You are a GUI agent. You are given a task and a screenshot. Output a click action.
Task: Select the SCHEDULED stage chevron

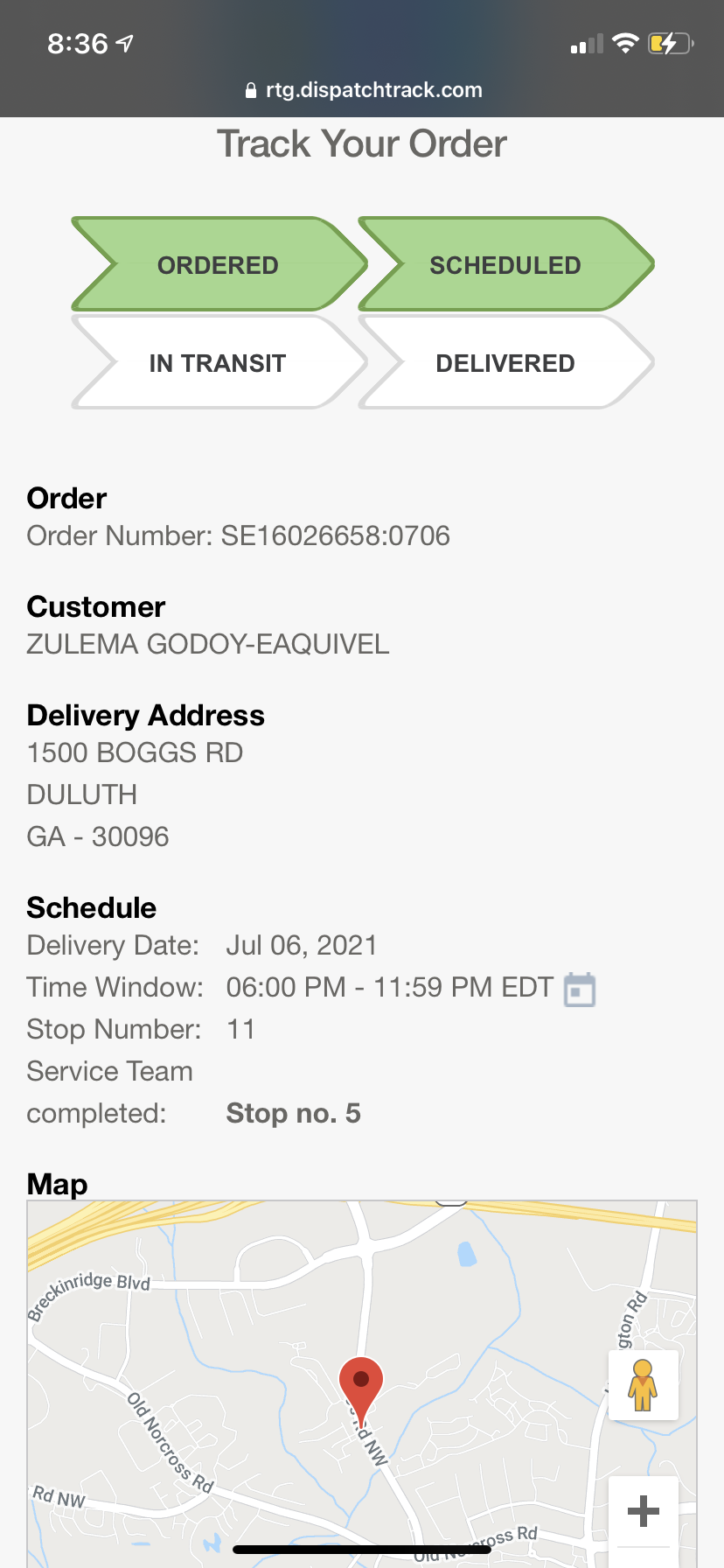pyautogui.click(x=505, y=264)
